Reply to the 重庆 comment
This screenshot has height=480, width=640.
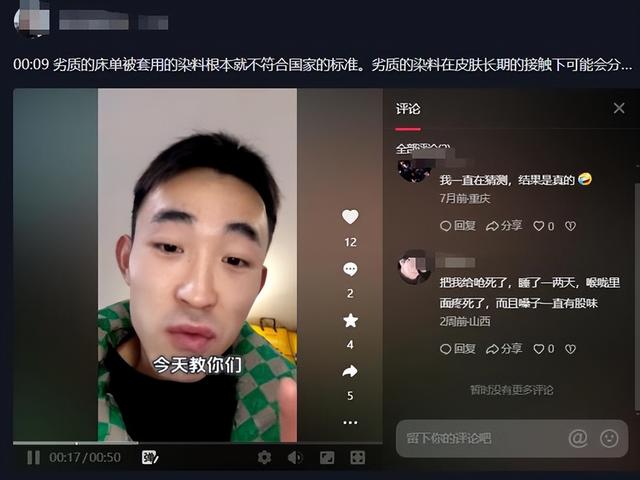[x=458, y=226]
